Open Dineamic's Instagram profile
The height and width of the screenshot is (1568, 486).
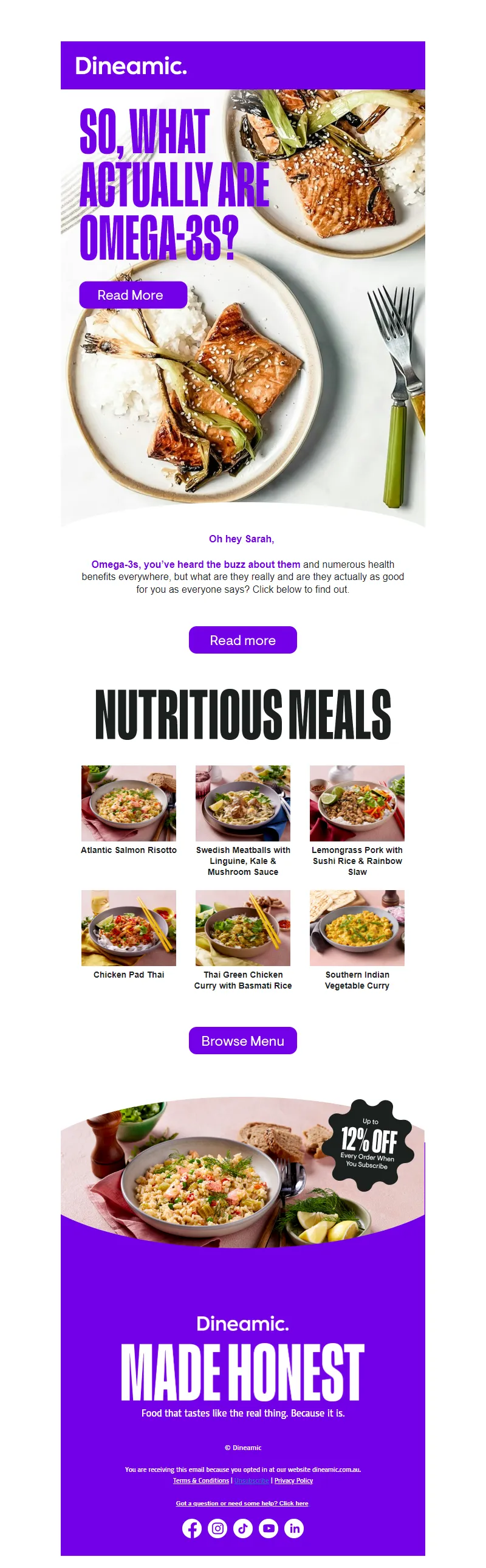point(217,1528)
